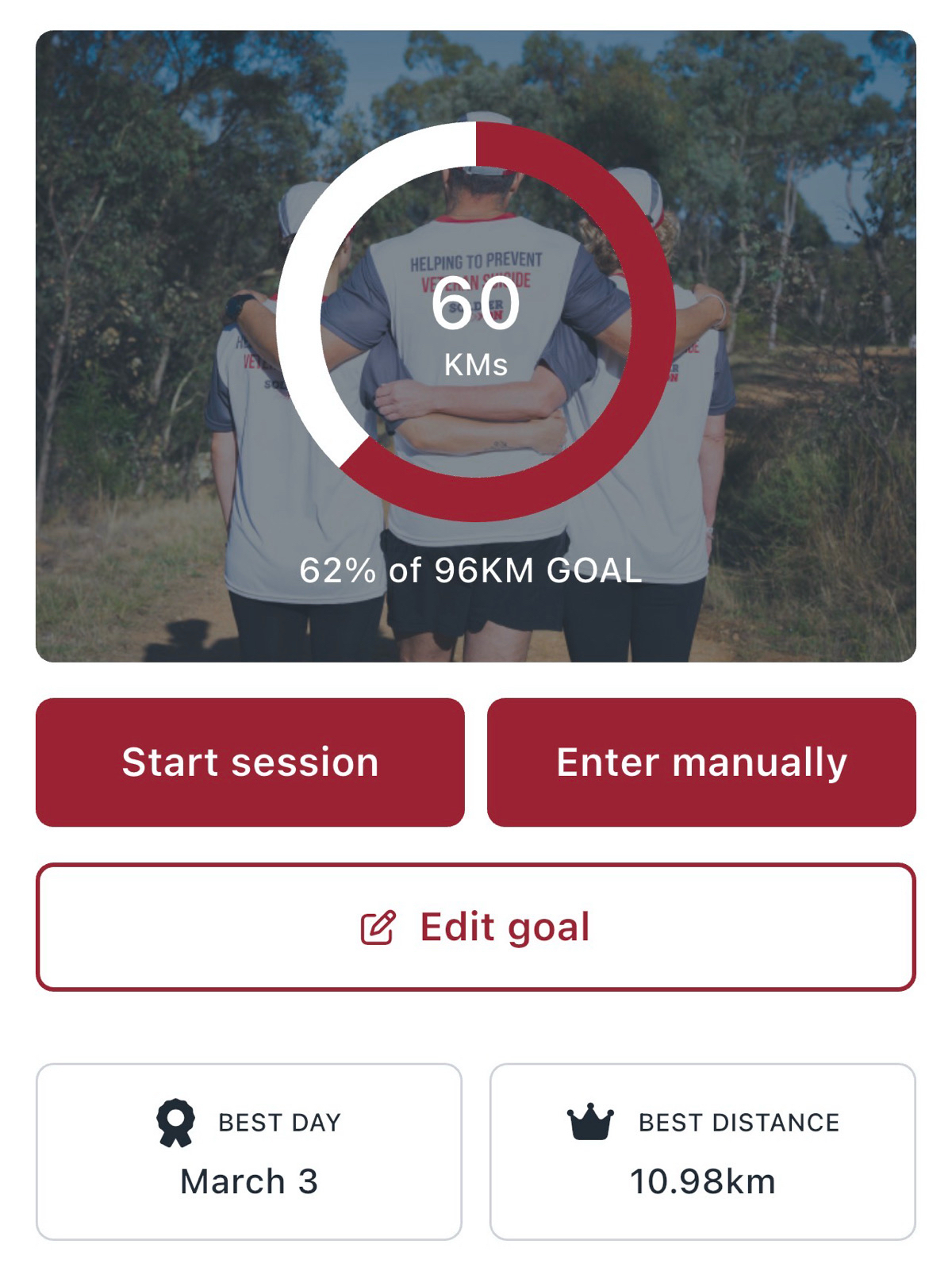Open Edit goal
This screenshot has height=1275, width=952.
[476, 927]
